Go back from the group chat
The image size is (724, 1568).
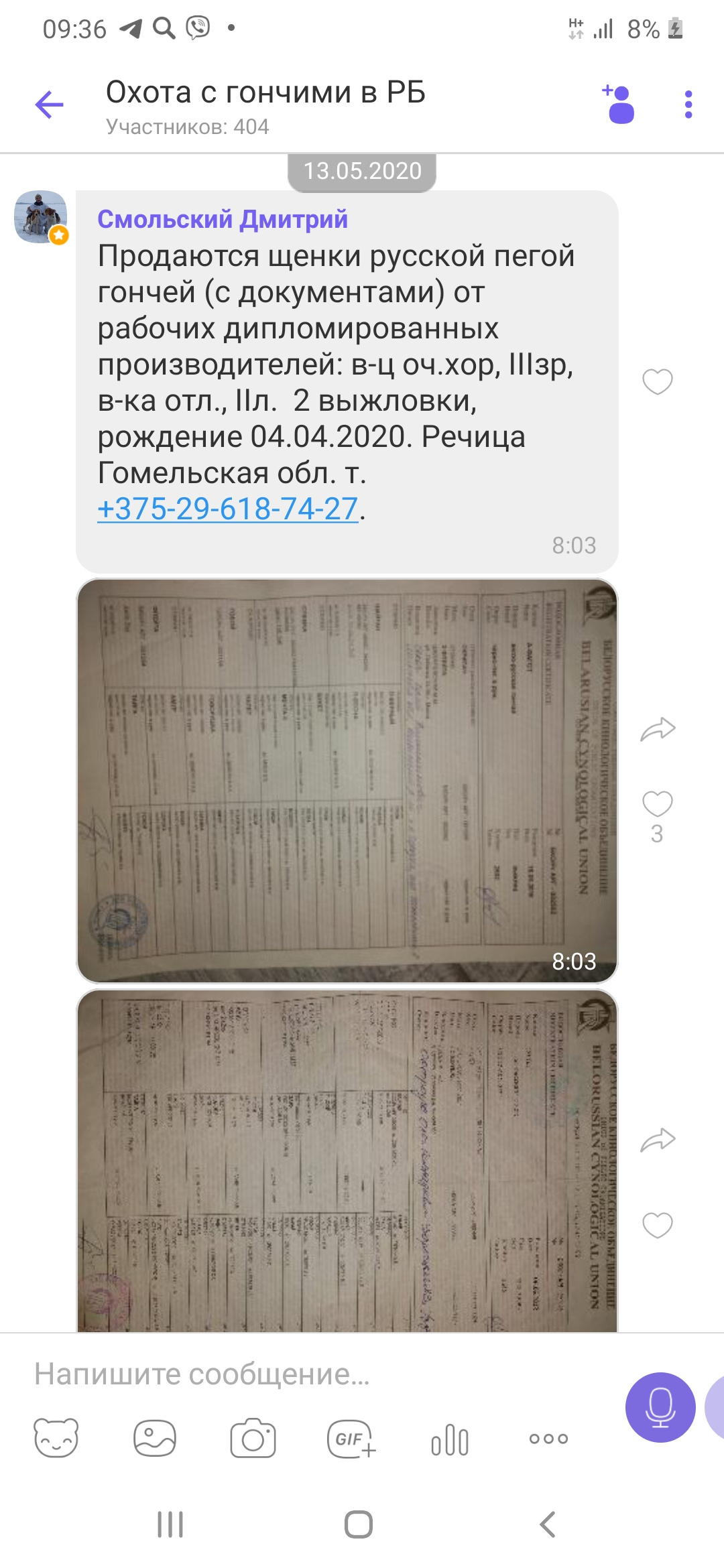[x=49, y=105]
